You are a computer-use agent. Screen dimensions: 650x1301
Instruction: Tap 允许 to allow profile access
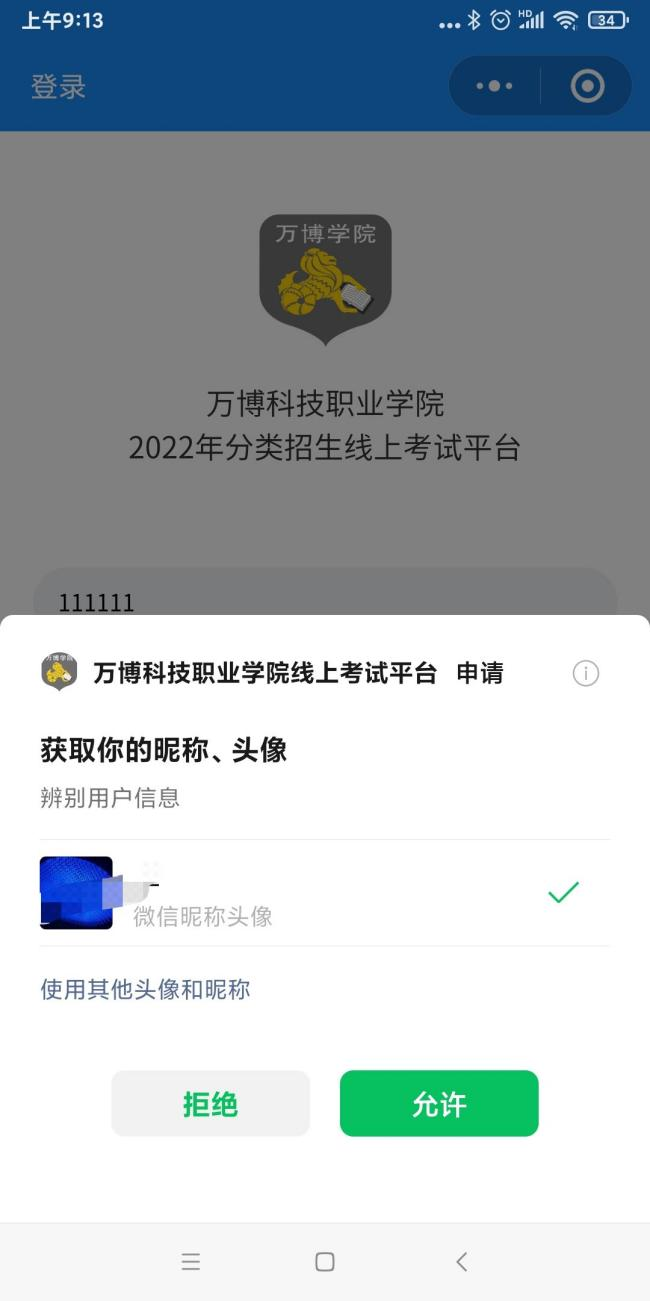click(439, 1104)
